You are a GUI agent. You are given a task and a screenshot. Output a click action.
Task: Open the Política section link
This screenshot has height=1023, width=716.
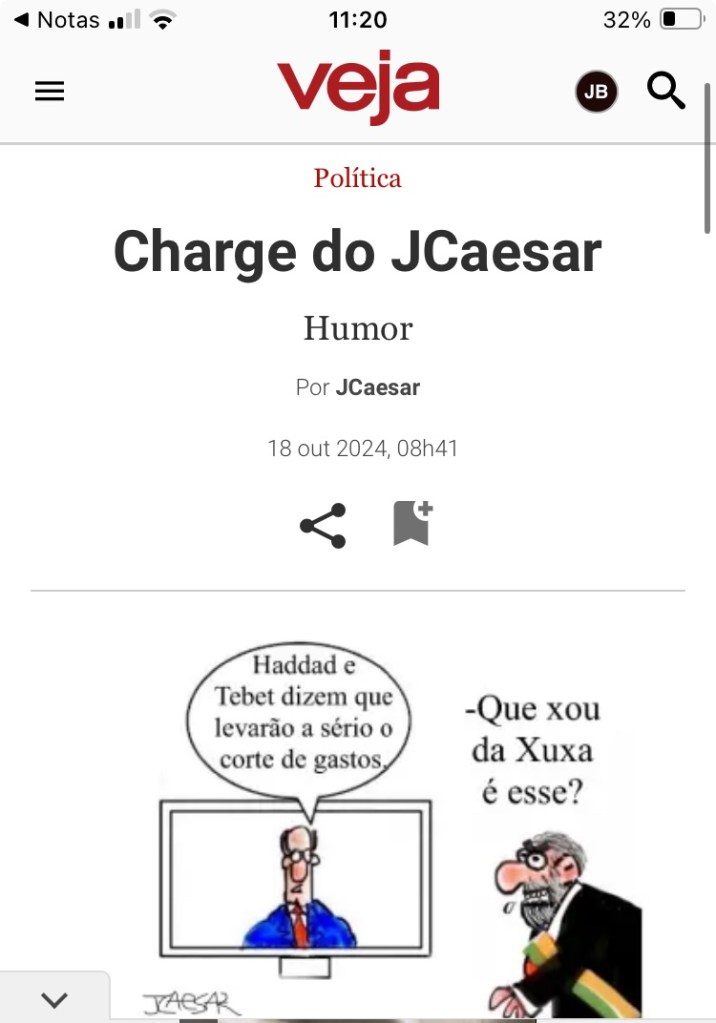(357, 178)
